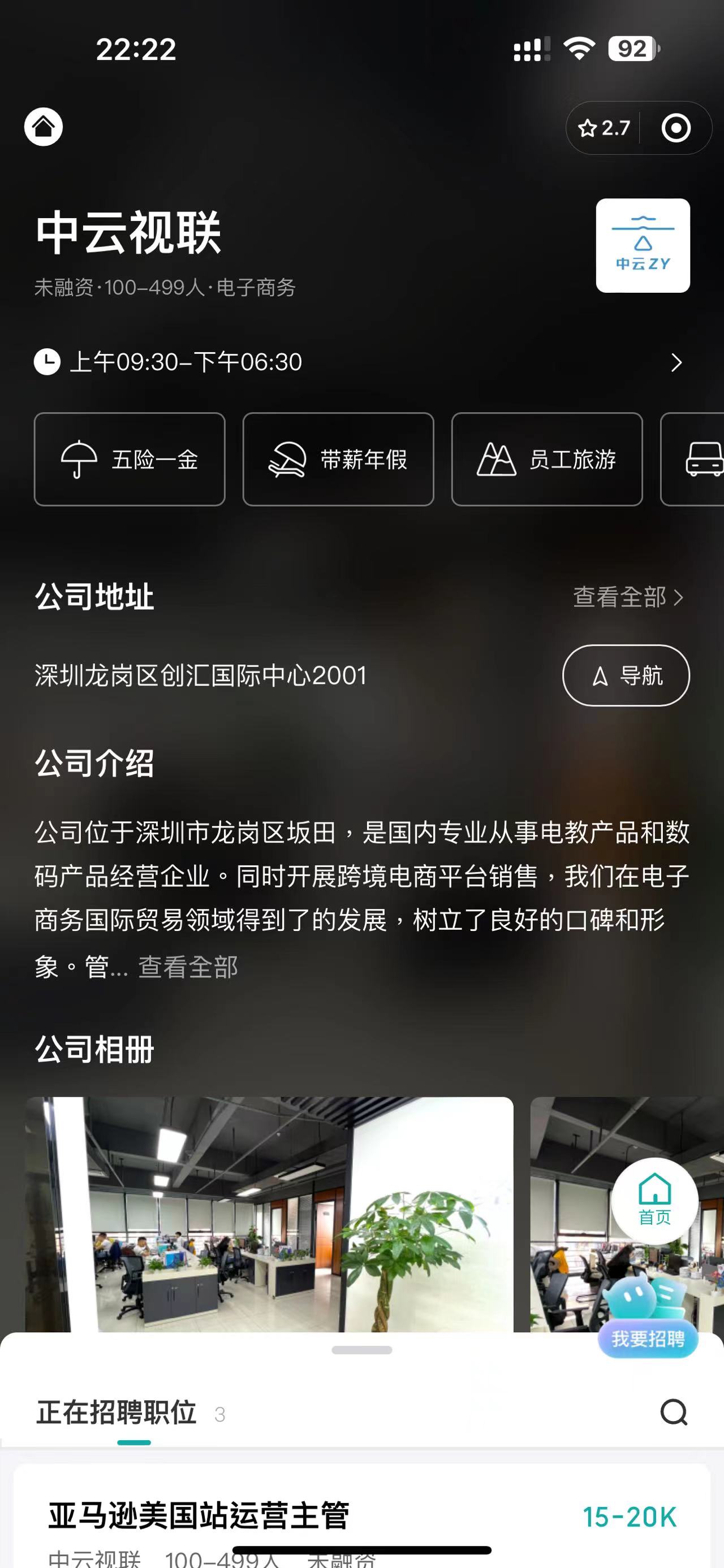Go back to the home icon at top

[x=43, y=127]
